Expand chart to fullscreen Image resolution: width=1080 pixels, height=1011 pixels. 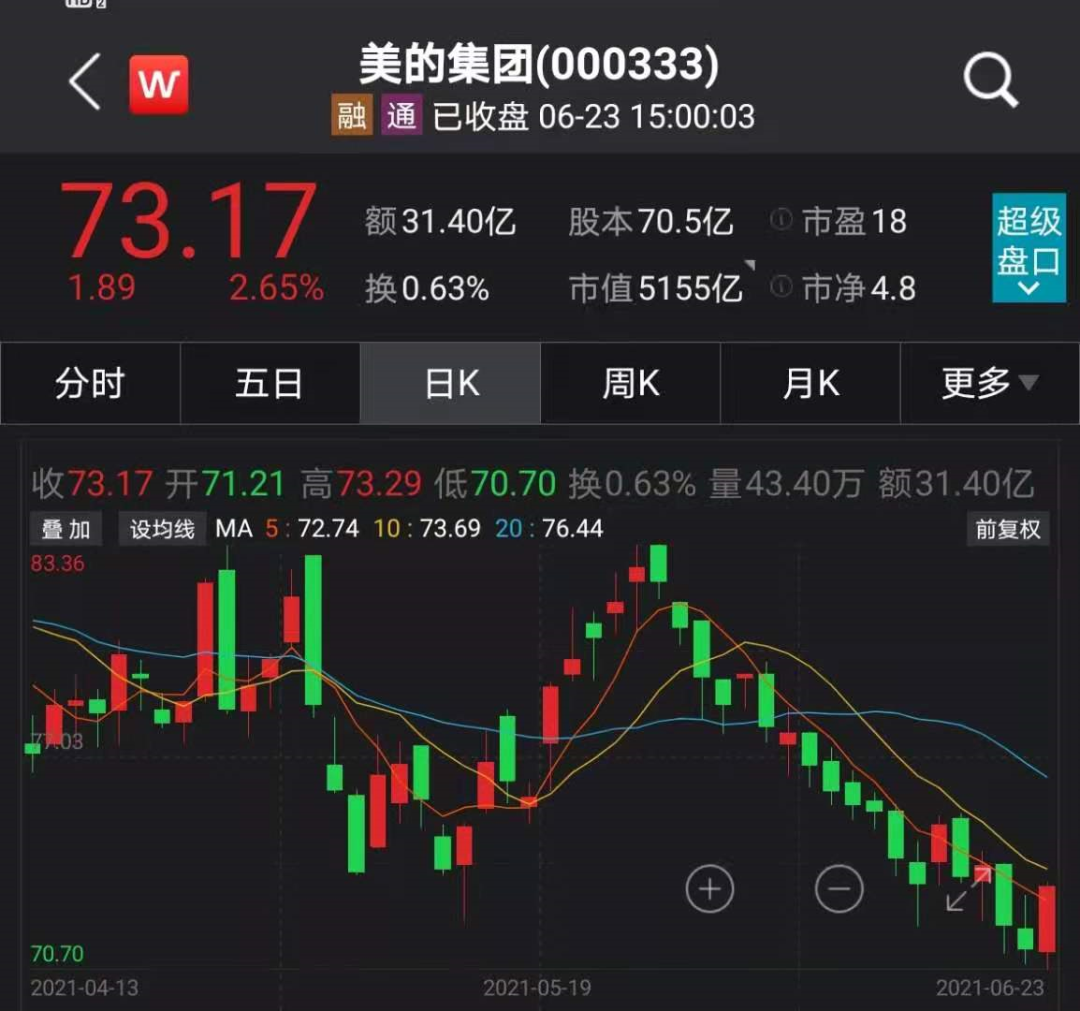pyautogui.click(x=968, y=889)
